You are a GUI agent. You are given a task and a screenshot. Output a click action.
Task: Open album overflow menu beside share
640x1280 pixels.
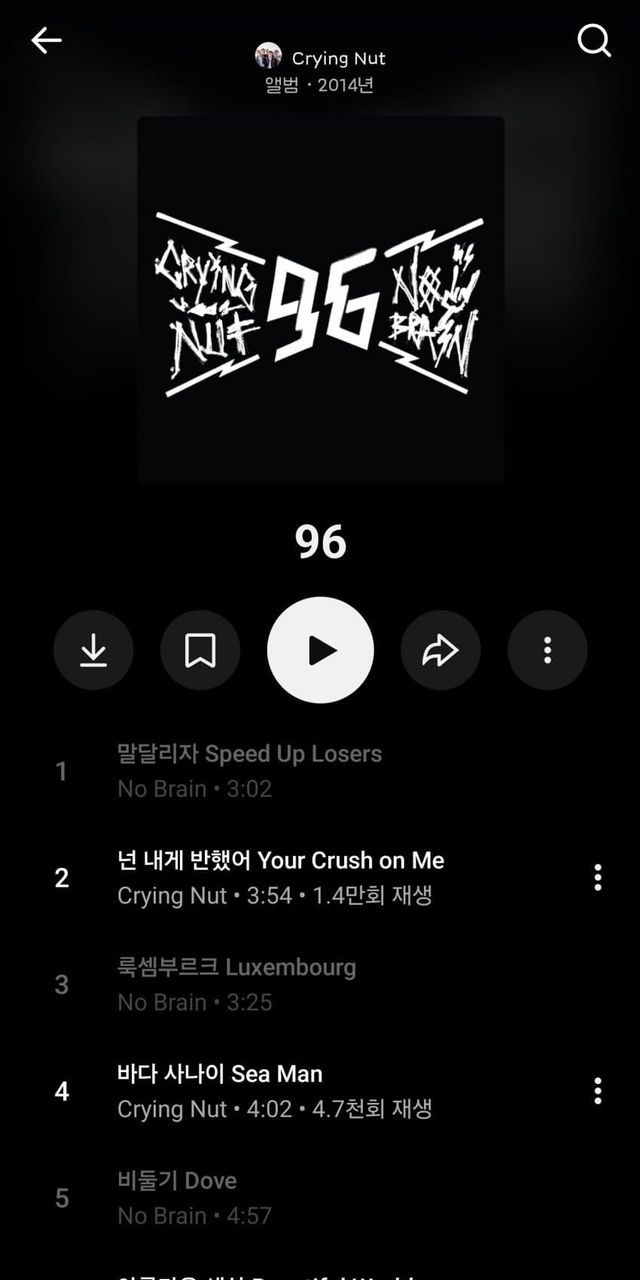pyautogui.click(x=547, y=651)
